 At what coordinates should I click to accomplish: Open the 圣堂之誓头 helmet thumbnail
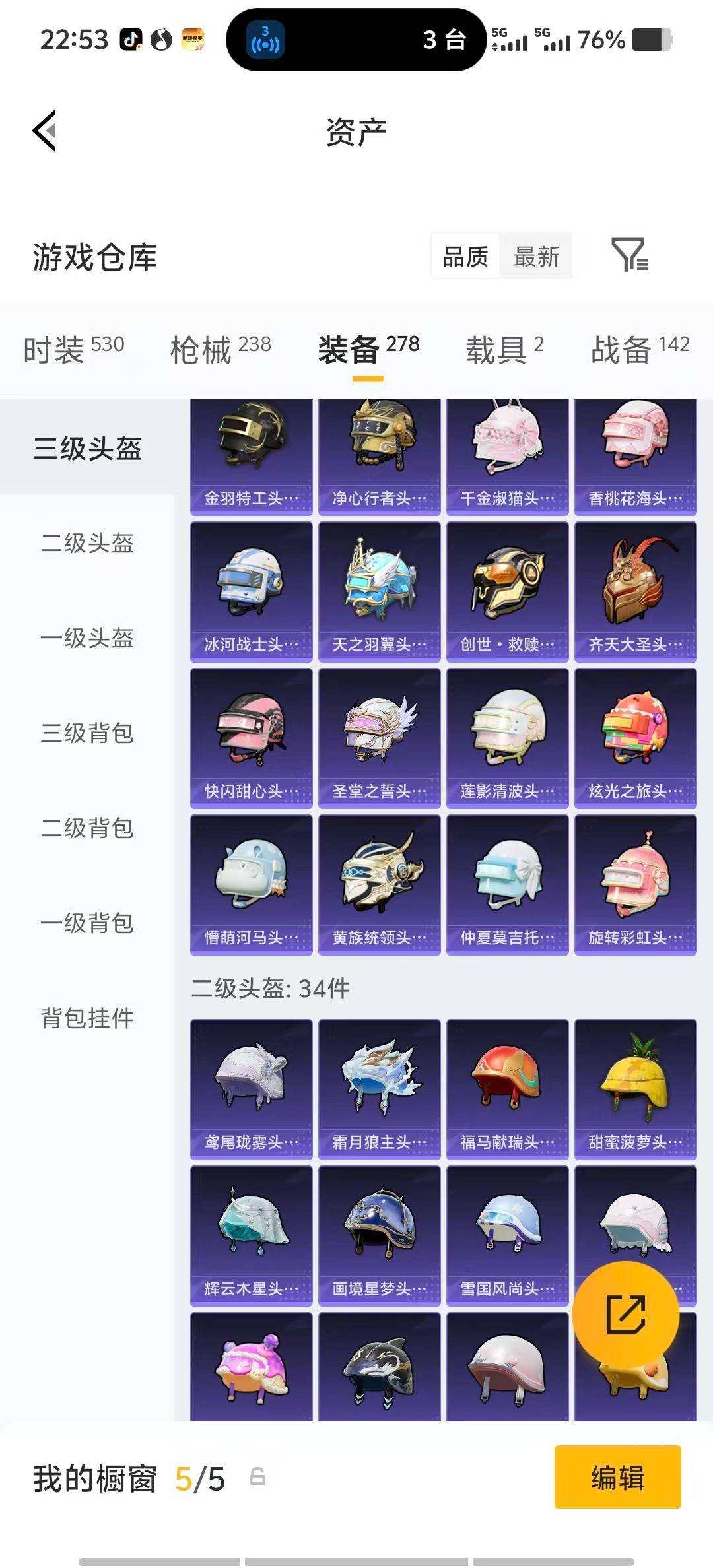379,737
